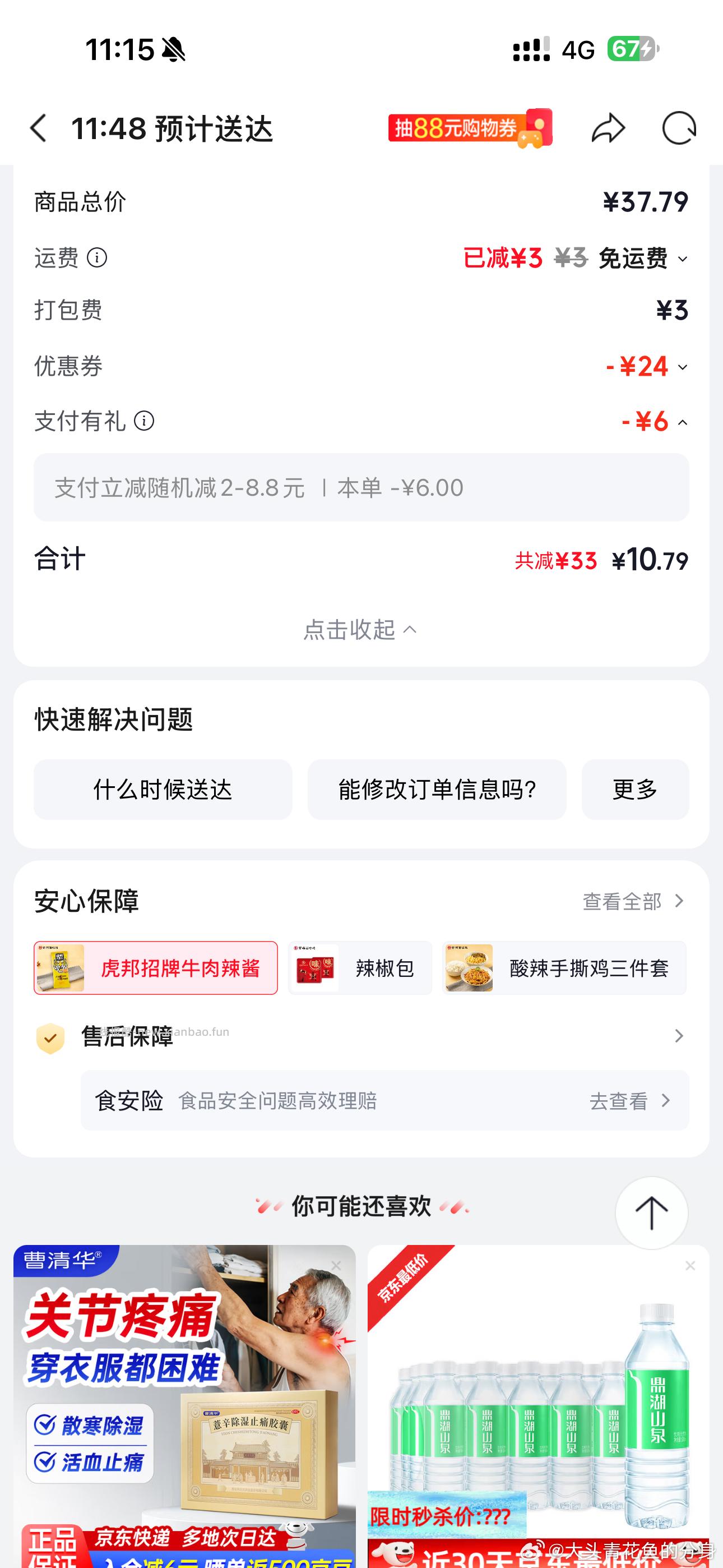Tap 更多 under 快速解决问题
Image resolution: width=723 pixels, height=1568 pixels.
pyautogui.click(x=635, y=790)
